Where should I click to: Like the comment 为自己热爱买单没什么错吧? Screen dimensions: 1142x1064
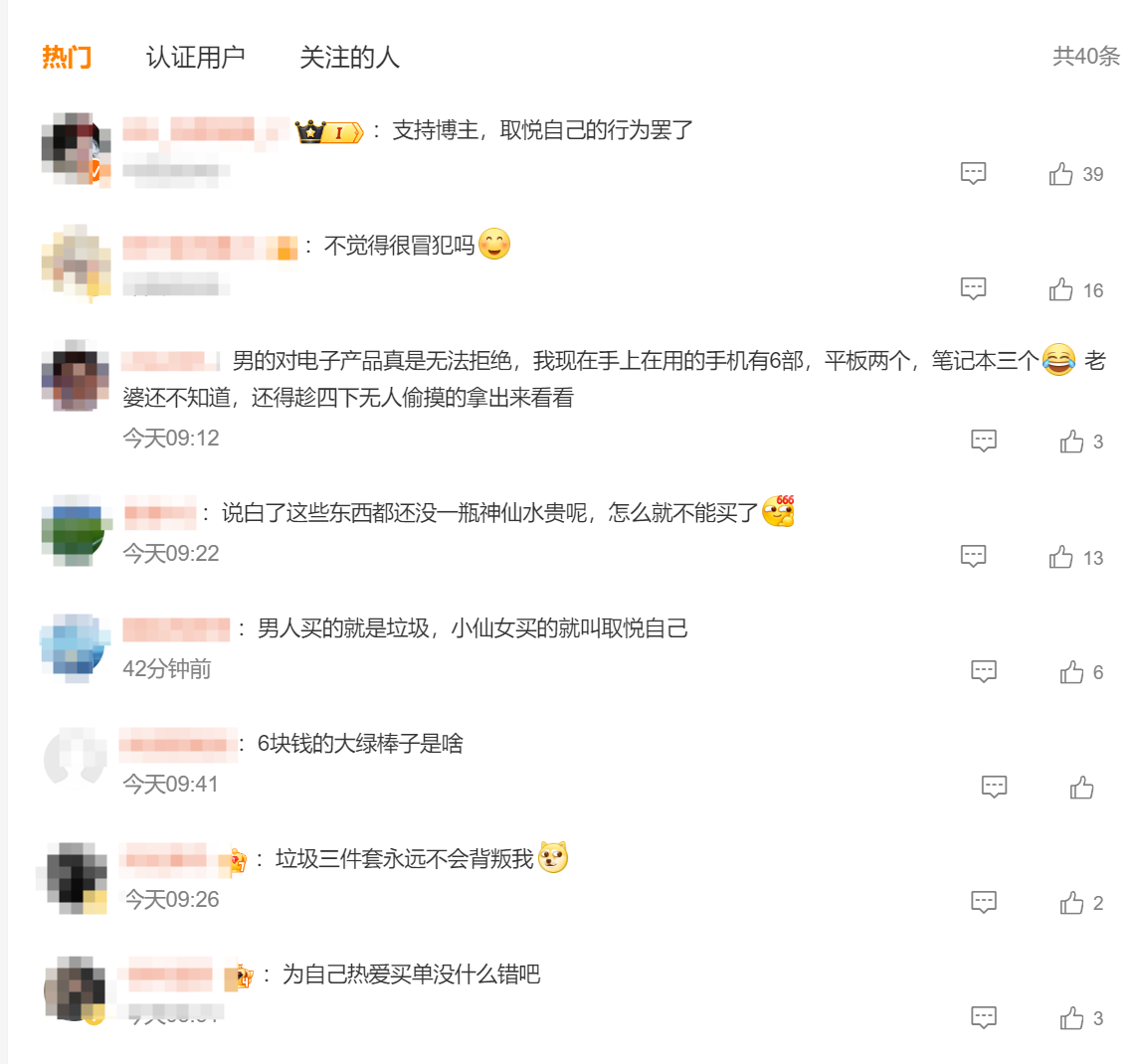coord(1071,1018)
